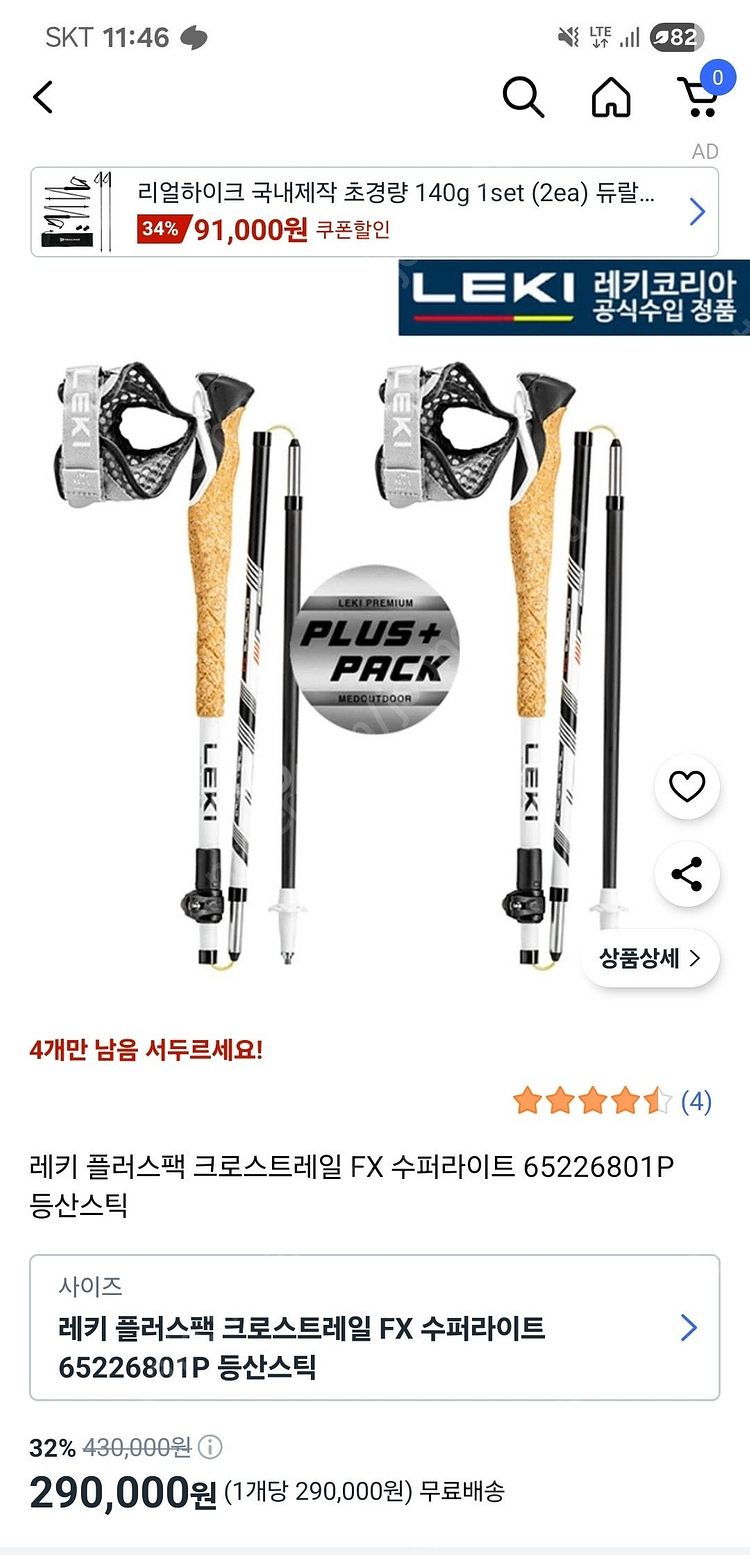Share this LEKI product

(687, 875)
